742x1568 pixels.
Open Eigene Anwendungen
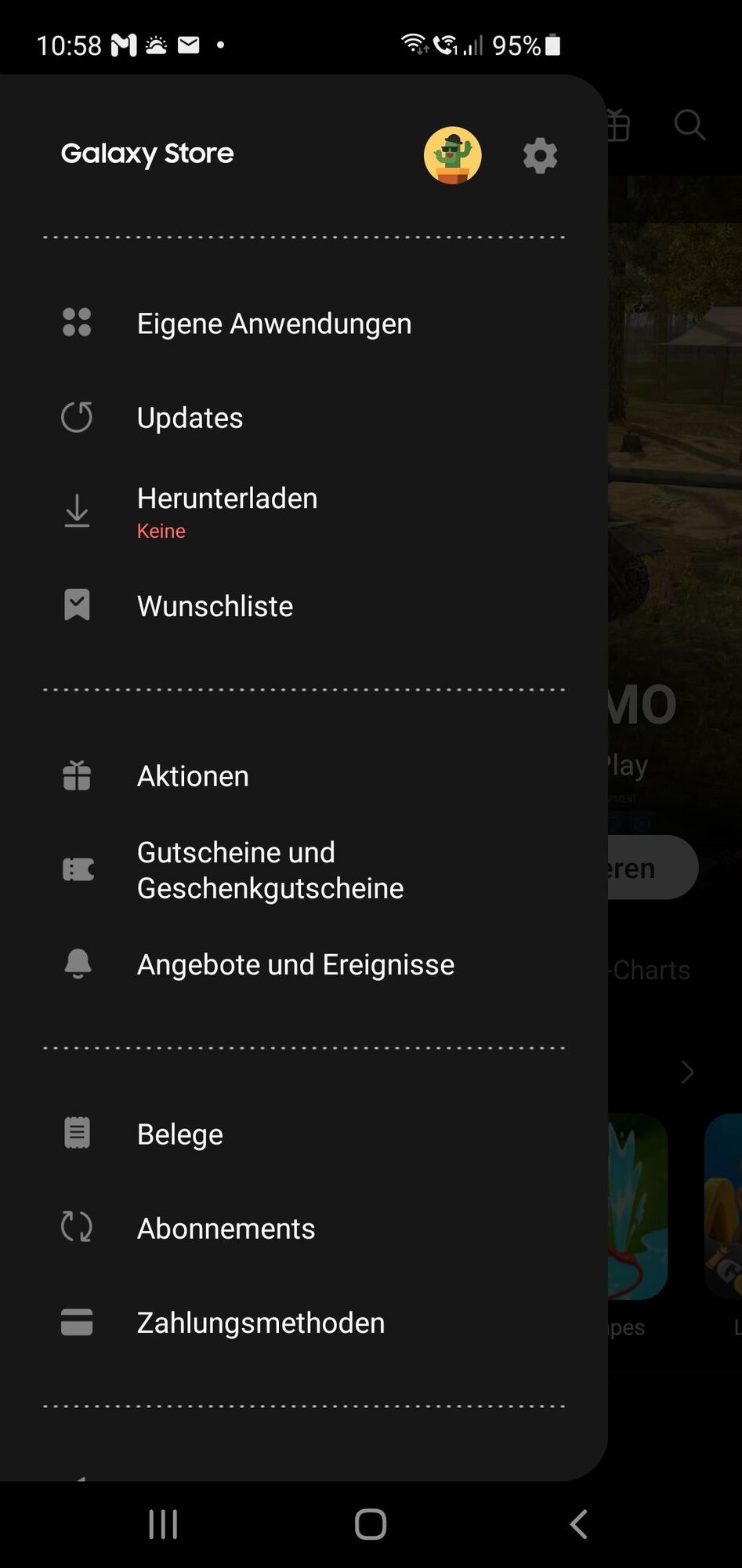tap(273, 324)
